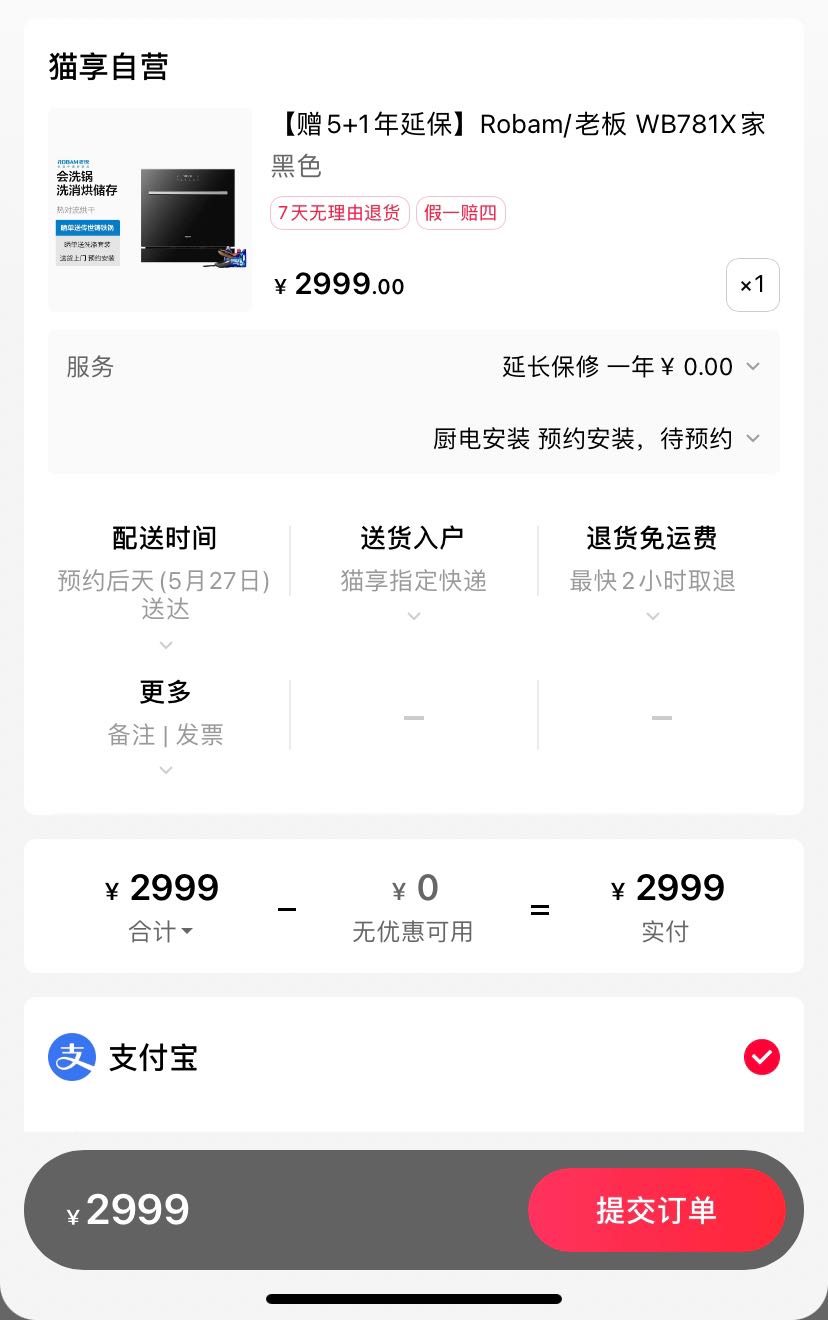This screenshot has width=828, height=1320.
Task: View the 假一赔四 guarantee tag
Action: [x=461, y=213]
